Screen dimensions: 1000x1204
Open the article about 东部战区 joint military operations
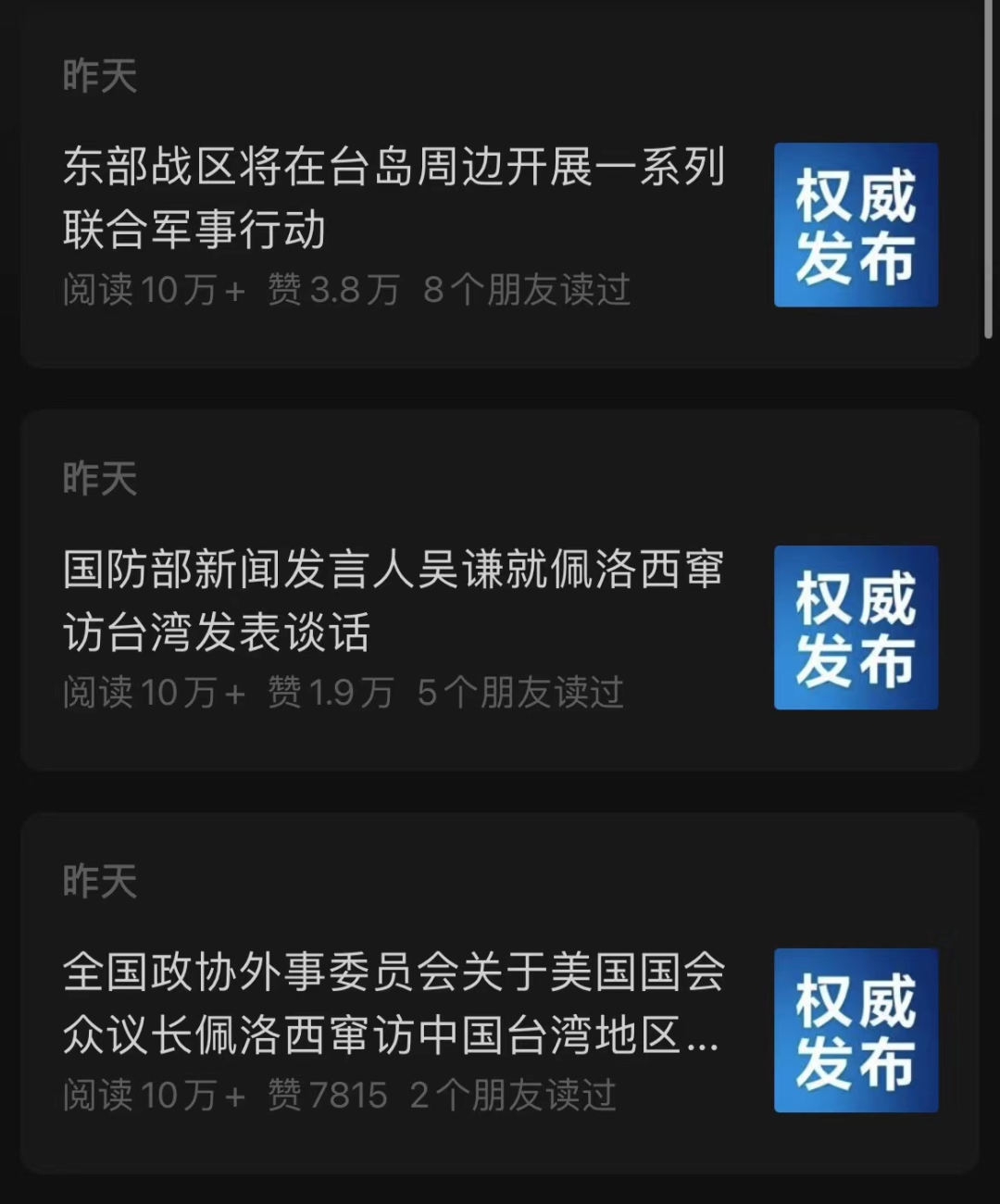[x=394, y=197]
